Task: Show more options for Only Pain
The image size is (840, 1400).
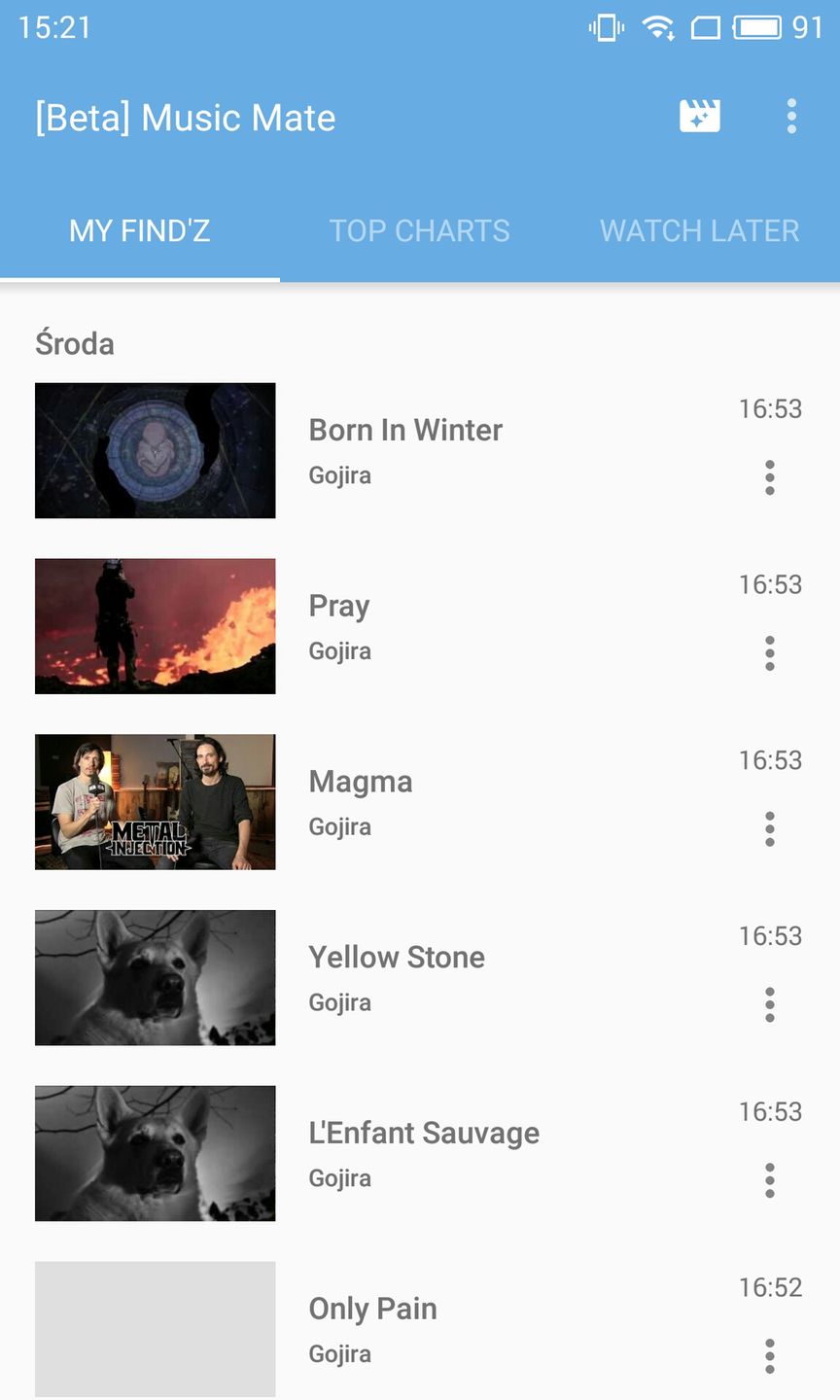Action: (769, 1356)
